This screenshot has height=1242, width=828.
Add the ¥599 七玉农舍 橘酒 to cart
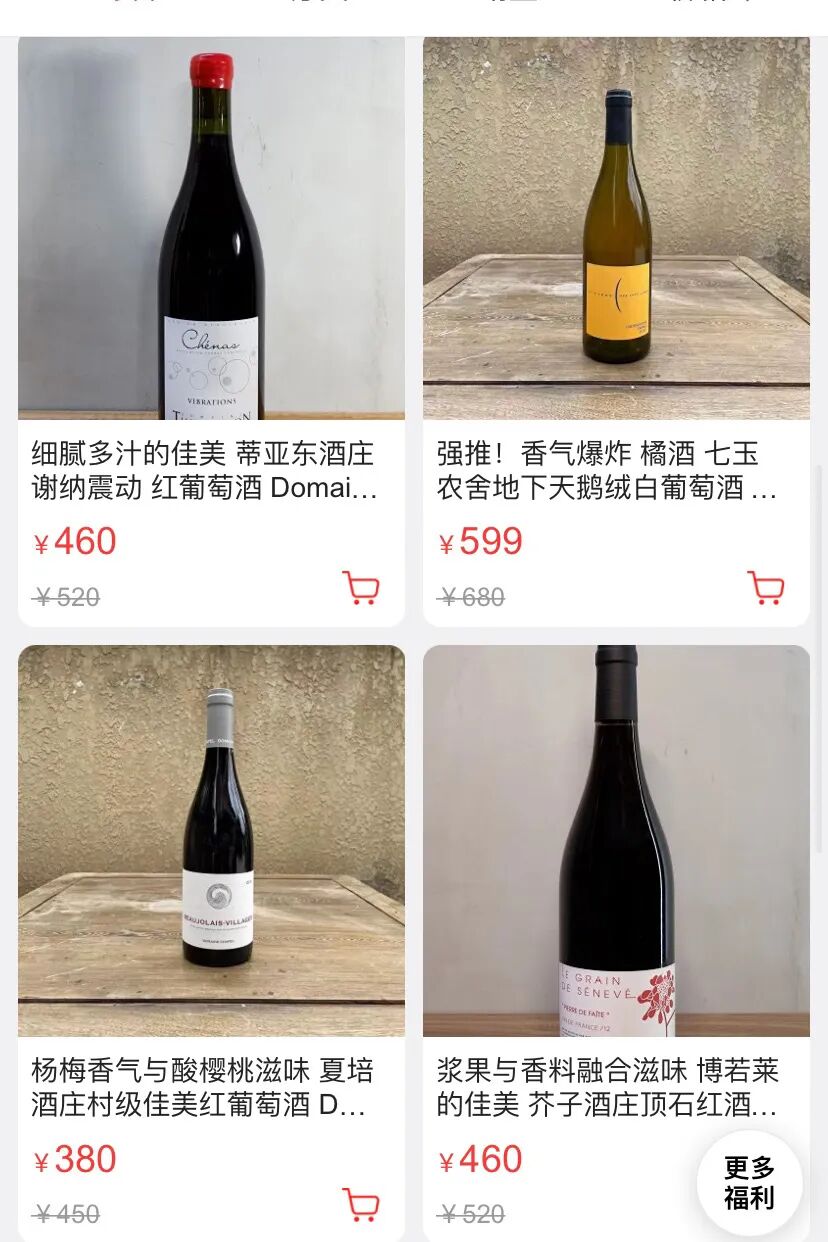click(x=765, y=588)
